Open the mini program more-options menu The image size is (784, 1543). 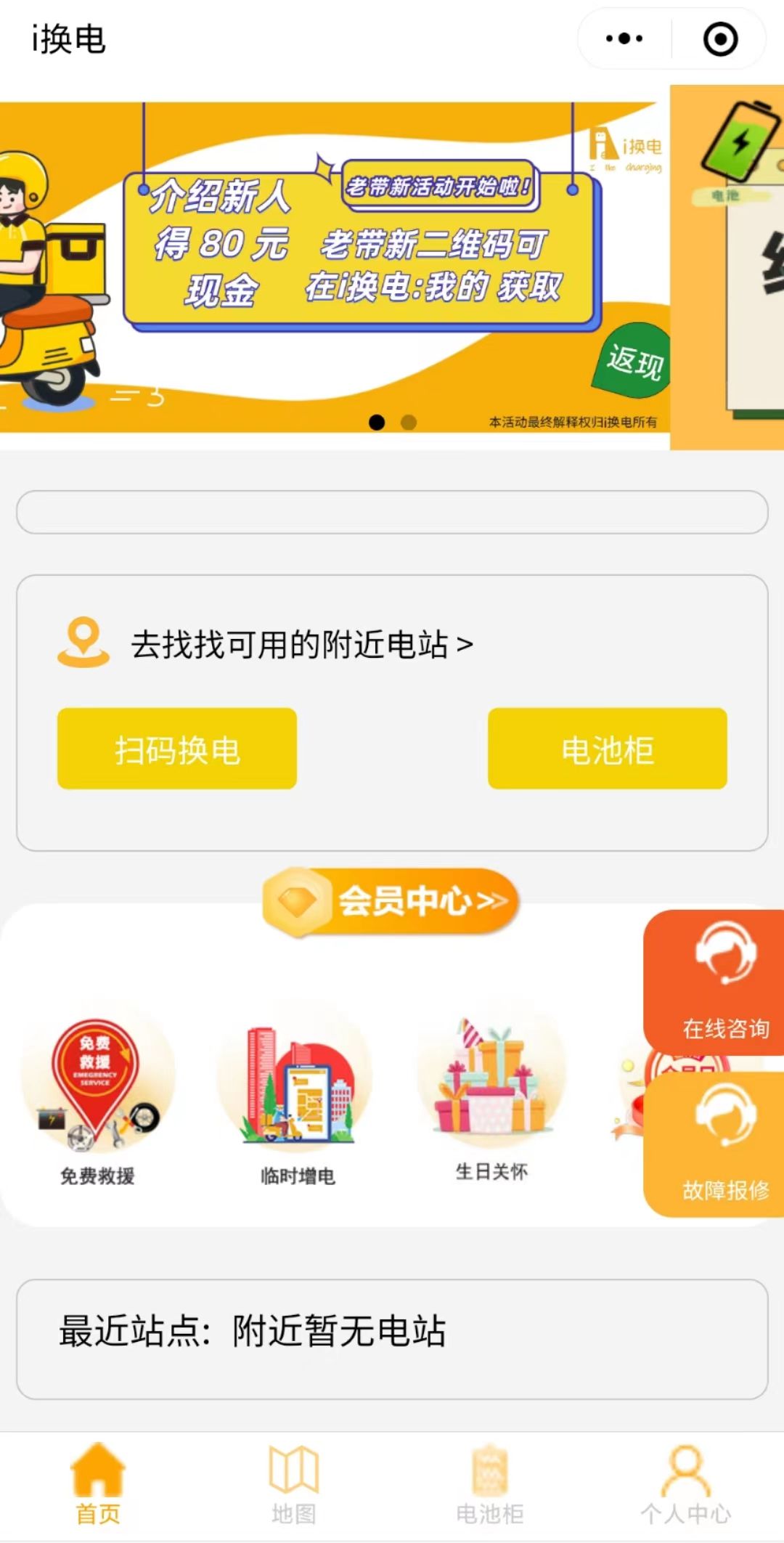[x=624, y=38]
